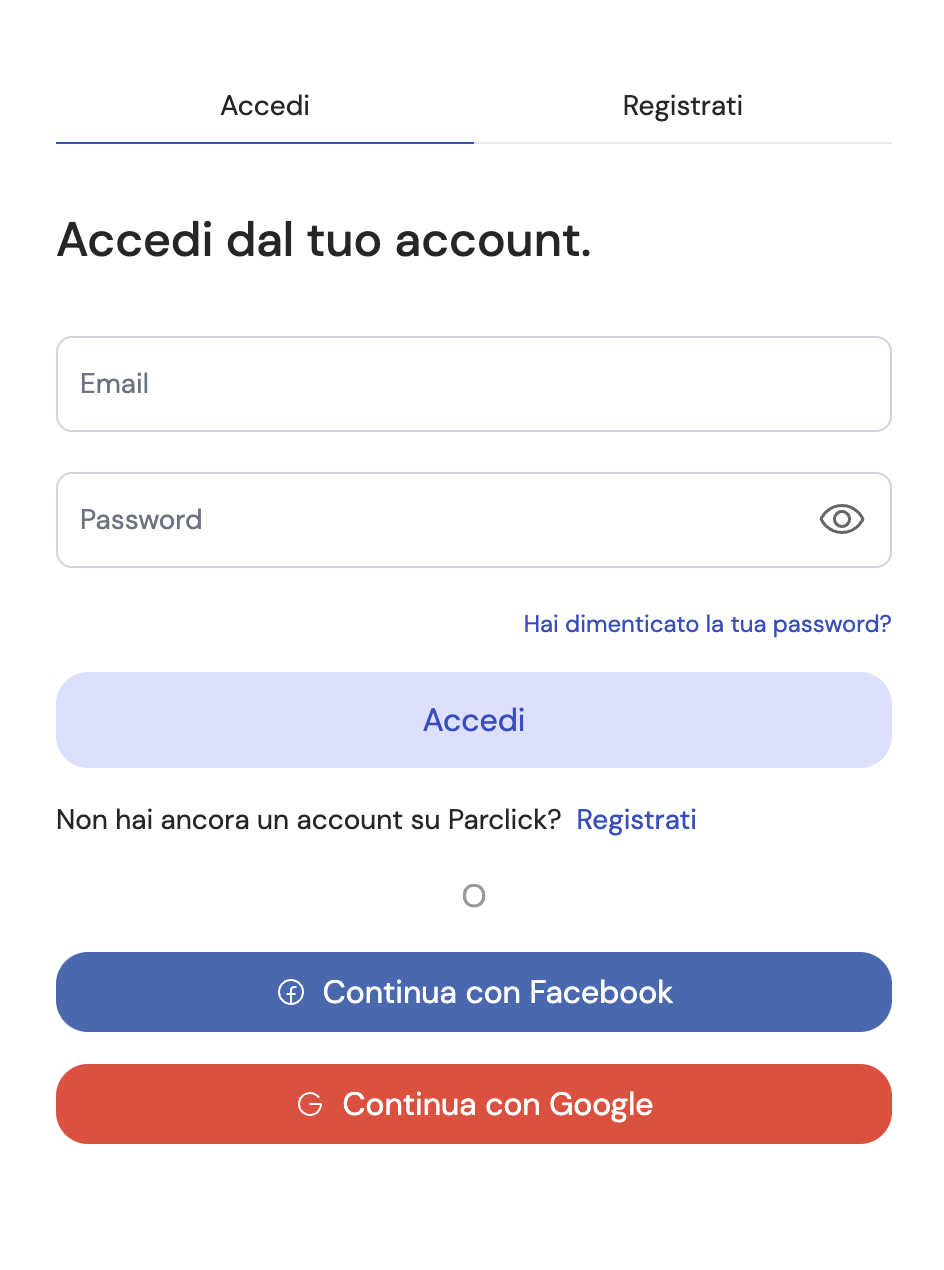Show password with the eye icon
The image size is (944, 1270).
point(842,519)
